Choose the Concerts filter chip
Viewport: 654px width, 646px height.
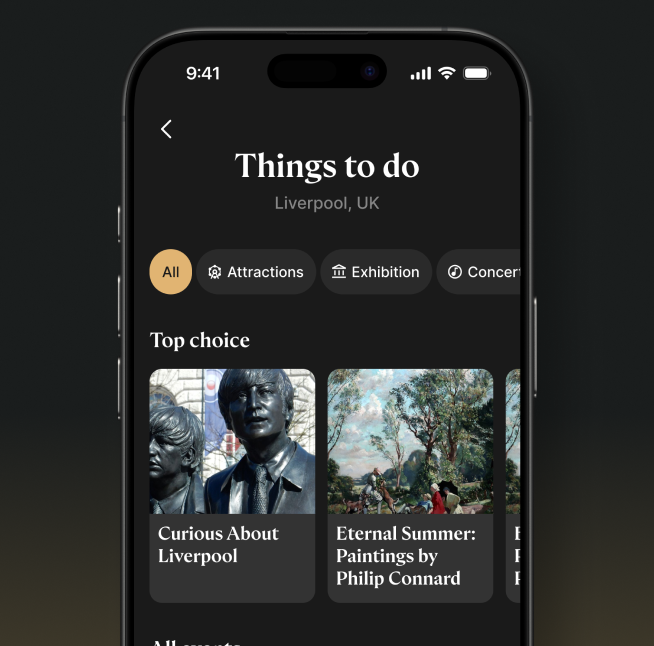coord(483,272)
